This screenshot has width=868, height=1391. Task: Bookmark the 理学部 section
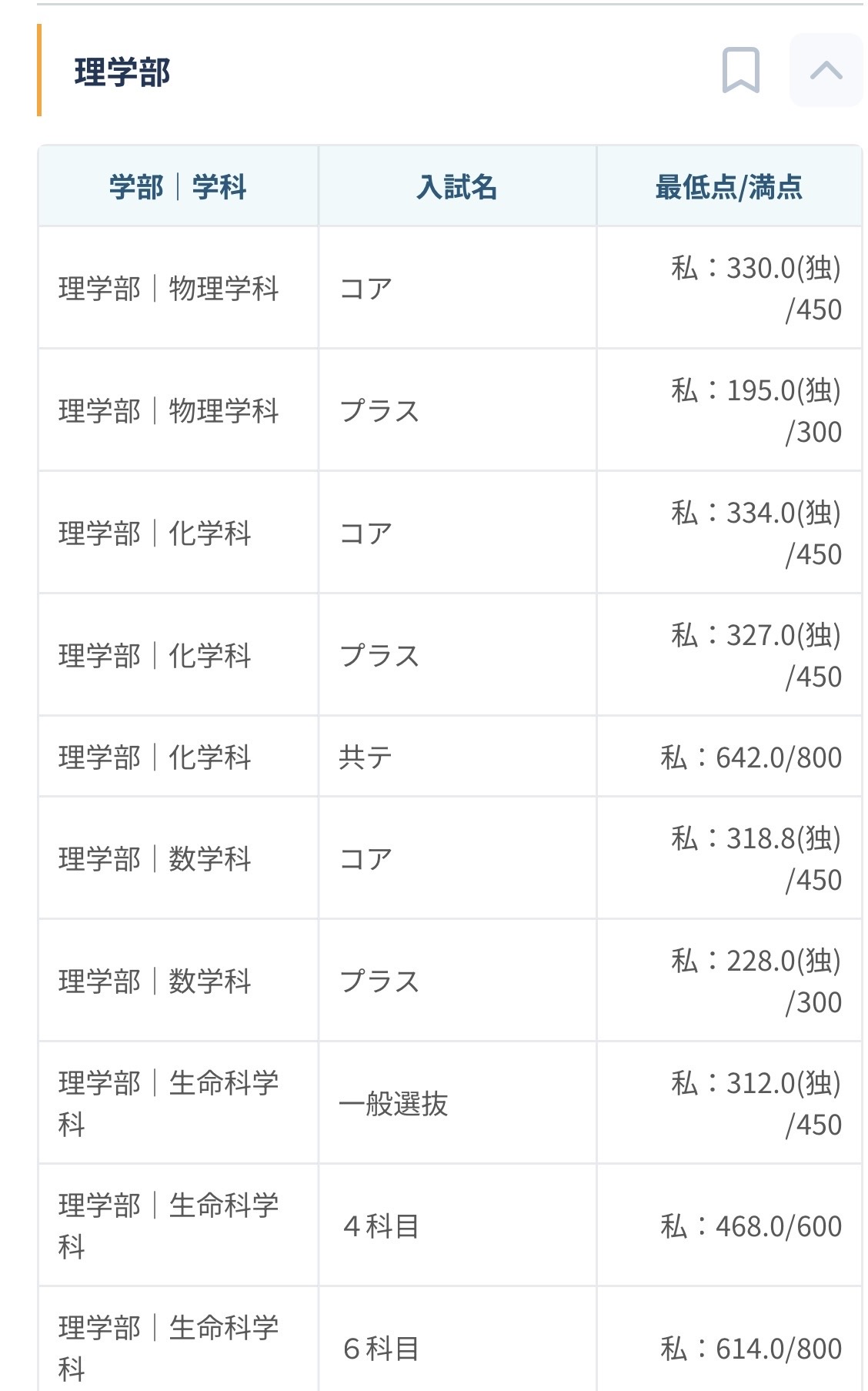740,70
